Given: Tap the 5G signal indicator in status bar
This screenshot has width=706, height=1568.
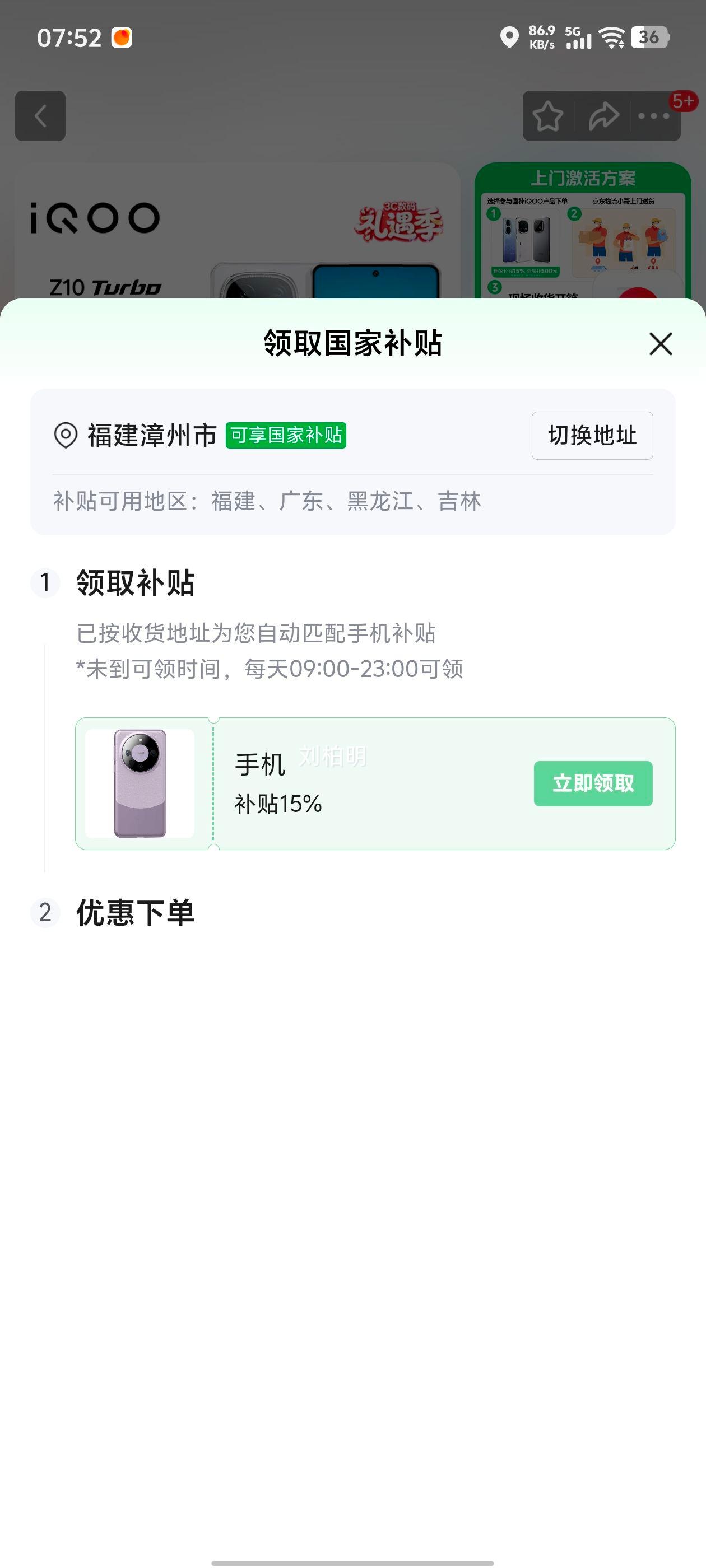Looking at the screenshot, I should coord(579,38).
